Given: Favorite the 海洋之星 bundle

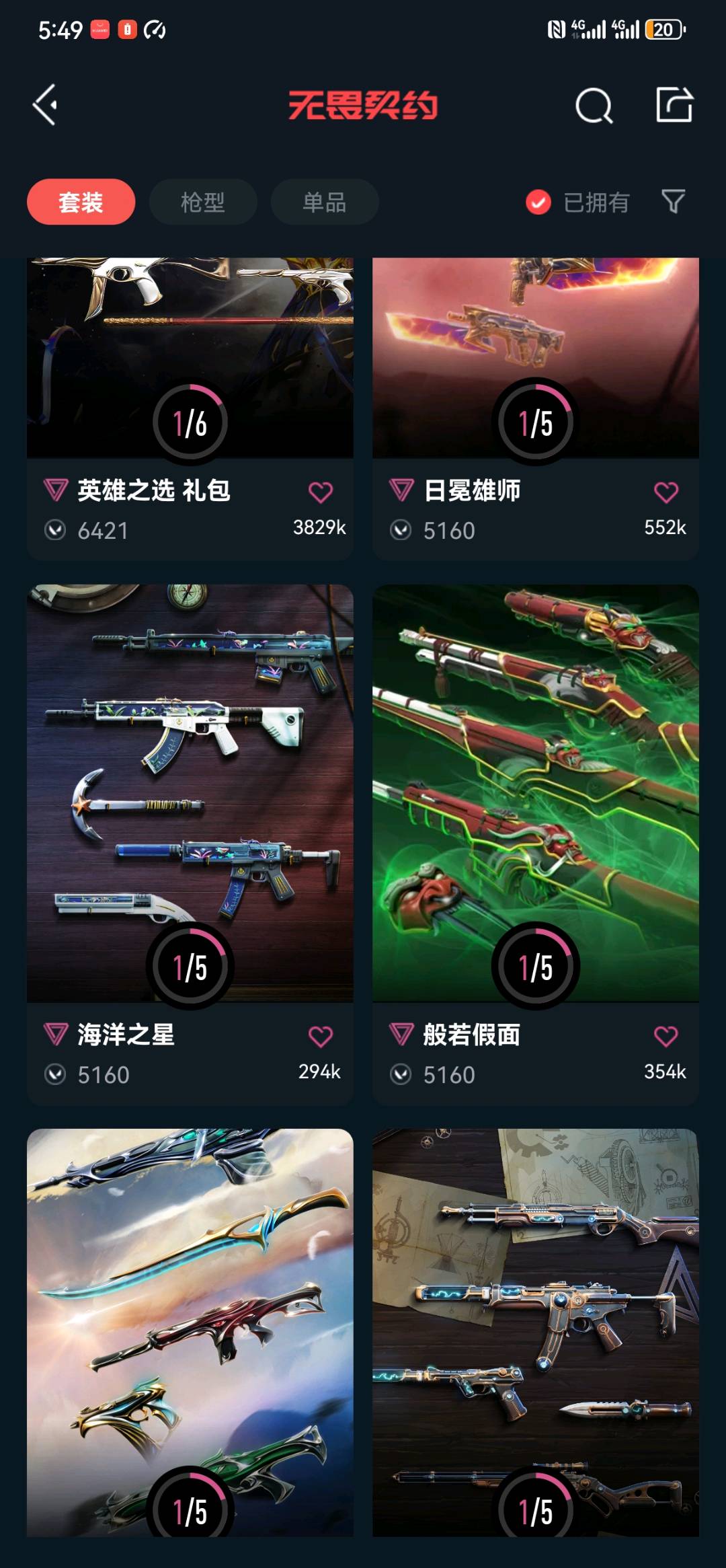Looking at the screenshot, I should [321, 1037].
